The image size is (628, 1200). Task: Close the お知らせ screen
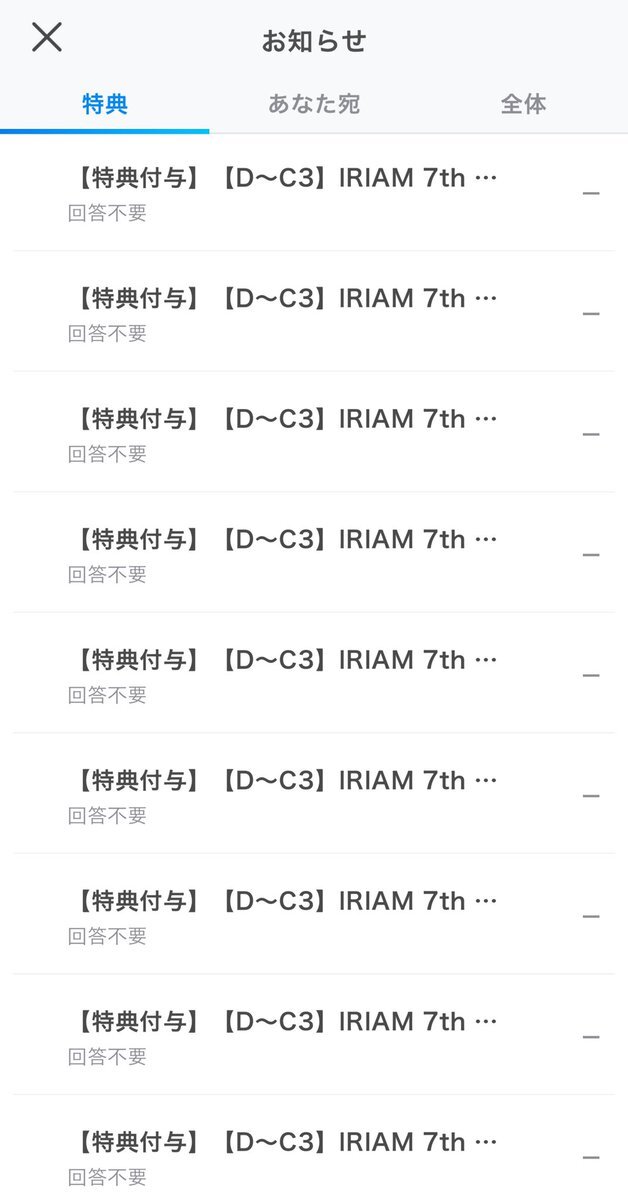47,38
